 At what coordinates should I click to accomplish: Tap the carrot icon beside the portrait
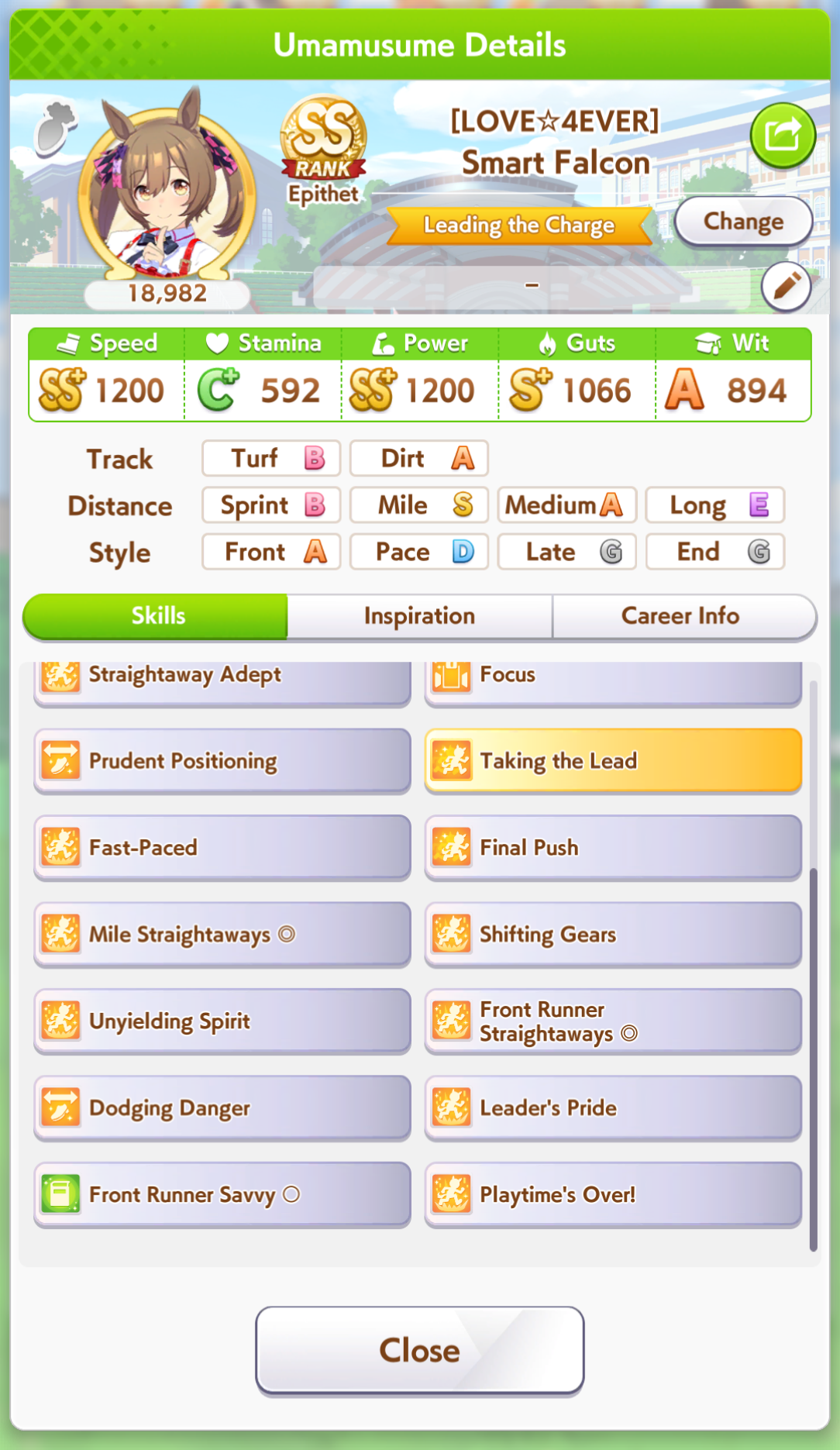(x=55, y=128)
